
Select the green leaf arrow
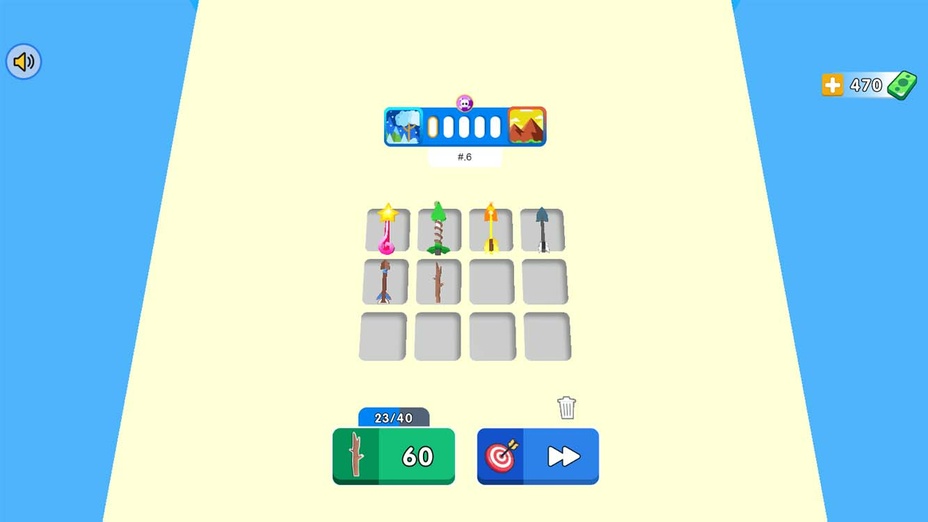438,230
